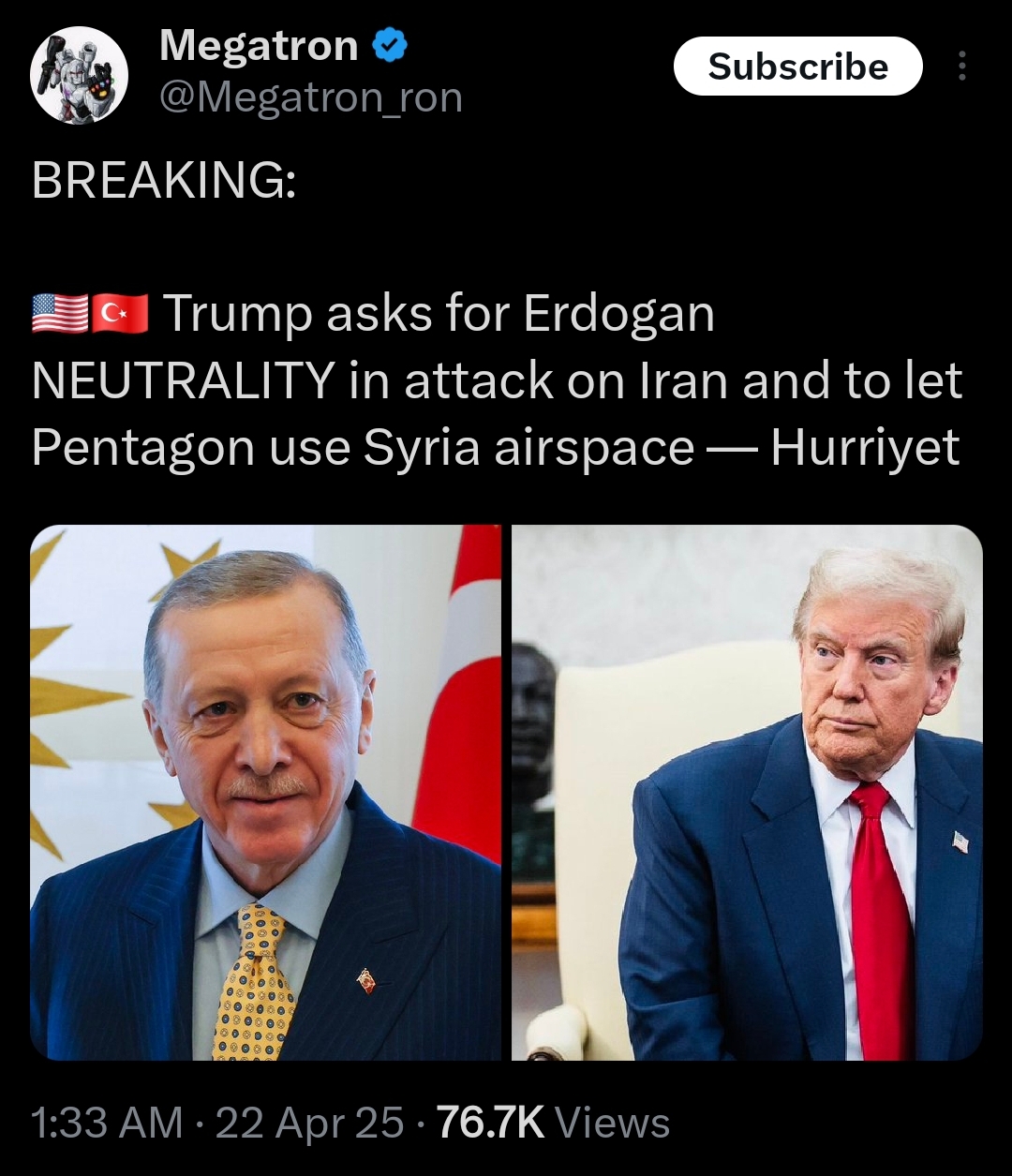Open the 76.7K Views analytics
Screen dimensions: 1012x1176
click(x=553, y=1122)
